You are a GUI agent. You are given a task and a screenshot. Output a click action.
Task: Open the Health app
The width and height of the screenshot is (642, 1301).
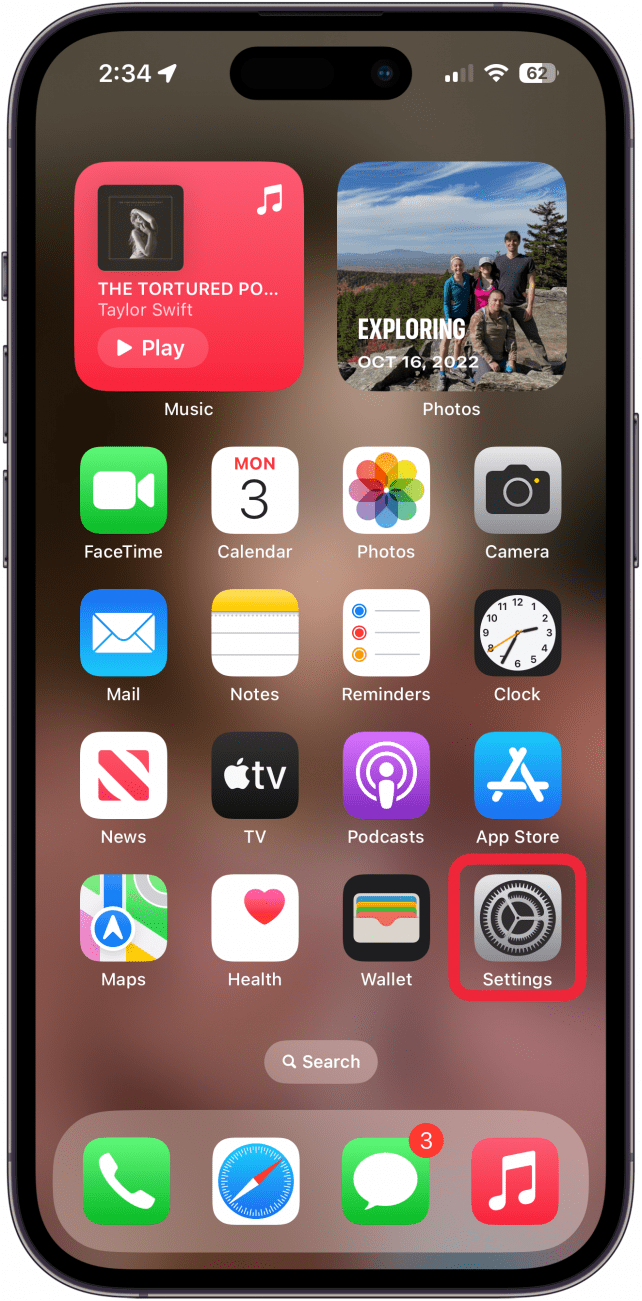(255, 918)
